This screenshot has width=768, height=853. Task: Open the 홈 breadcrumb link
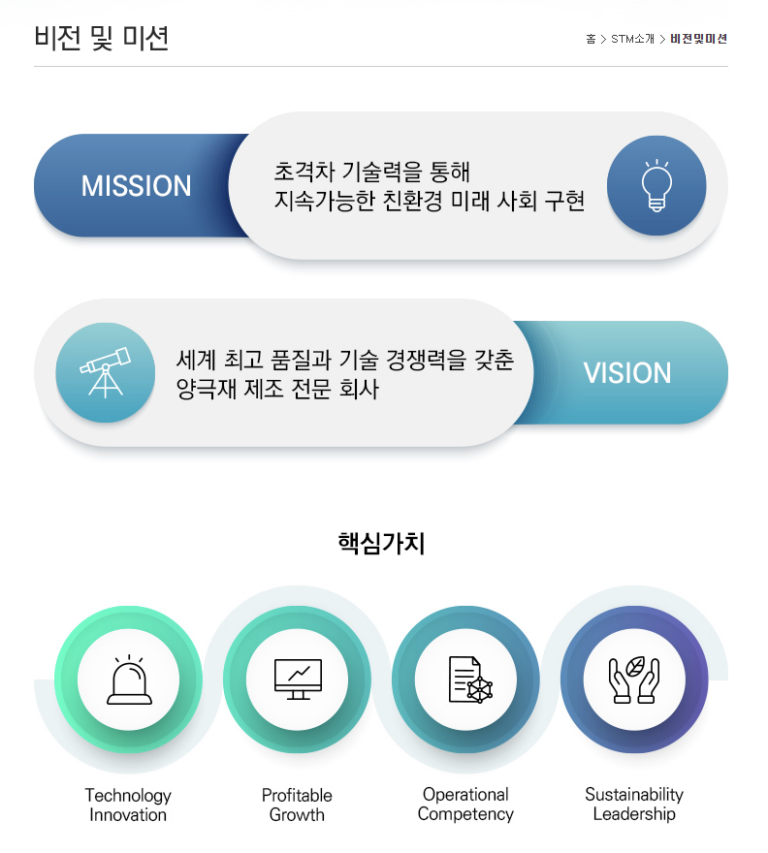[591, 39]
